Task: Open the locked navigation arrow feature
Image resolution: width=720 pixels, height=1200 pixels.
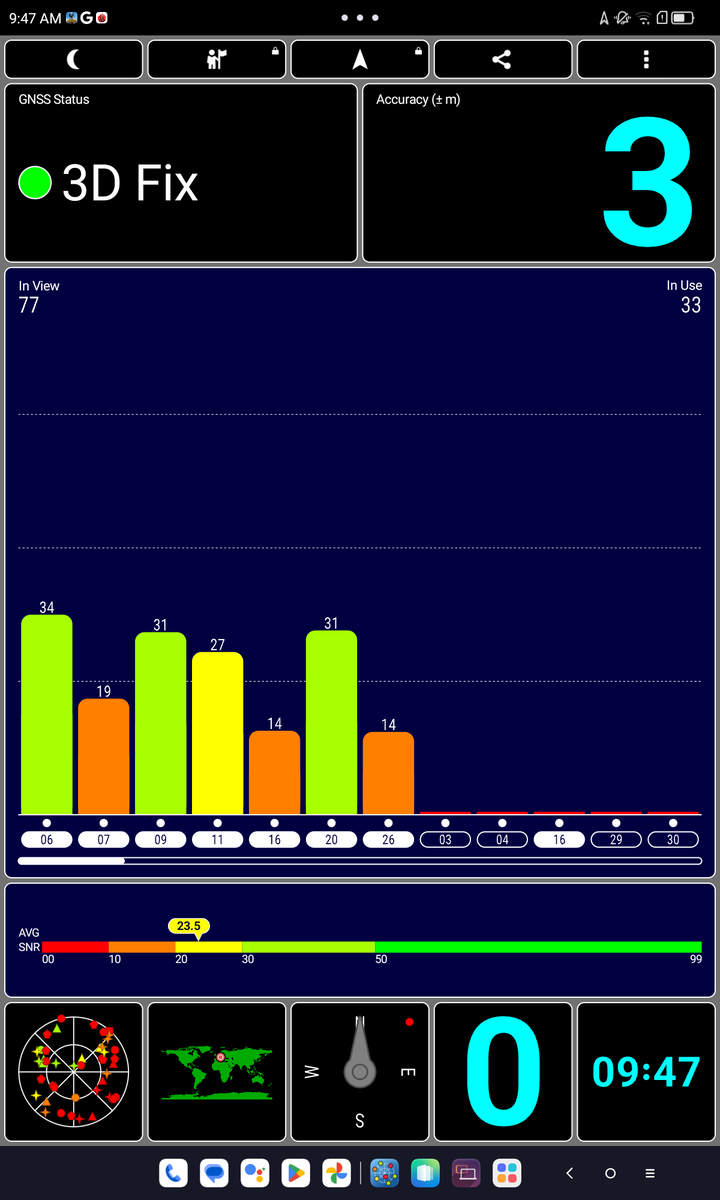Action: point(360,59)
